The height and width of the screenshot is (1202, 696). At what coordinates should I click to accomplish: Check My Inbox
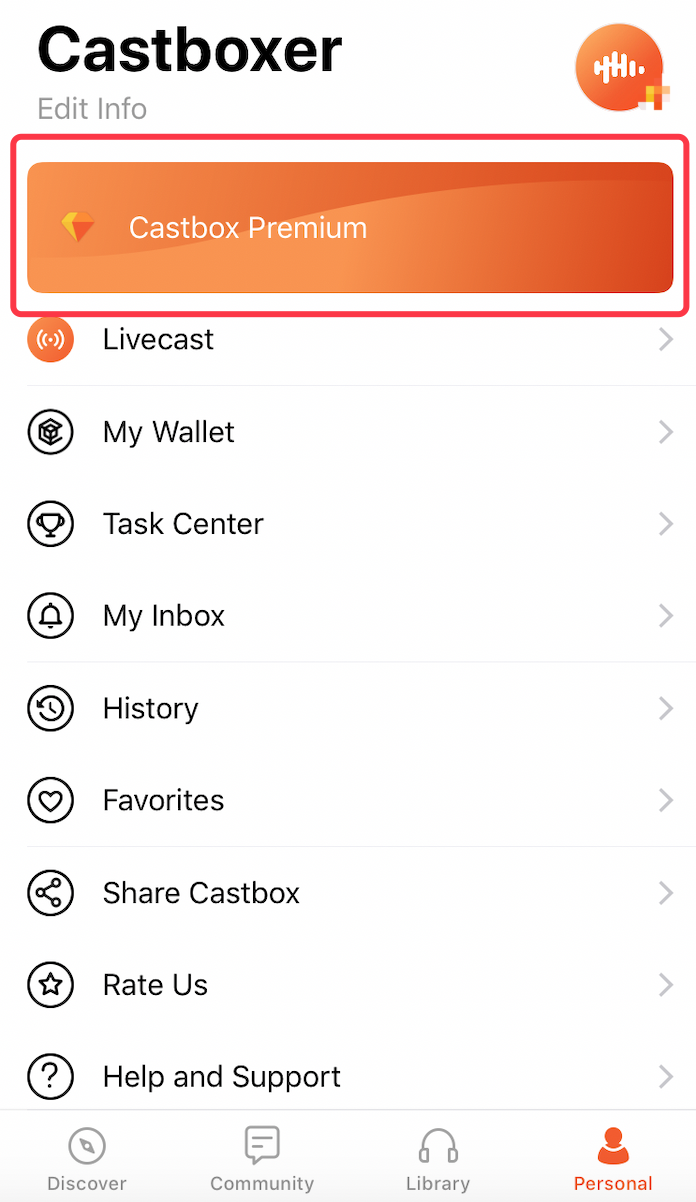tap(348, 616)
